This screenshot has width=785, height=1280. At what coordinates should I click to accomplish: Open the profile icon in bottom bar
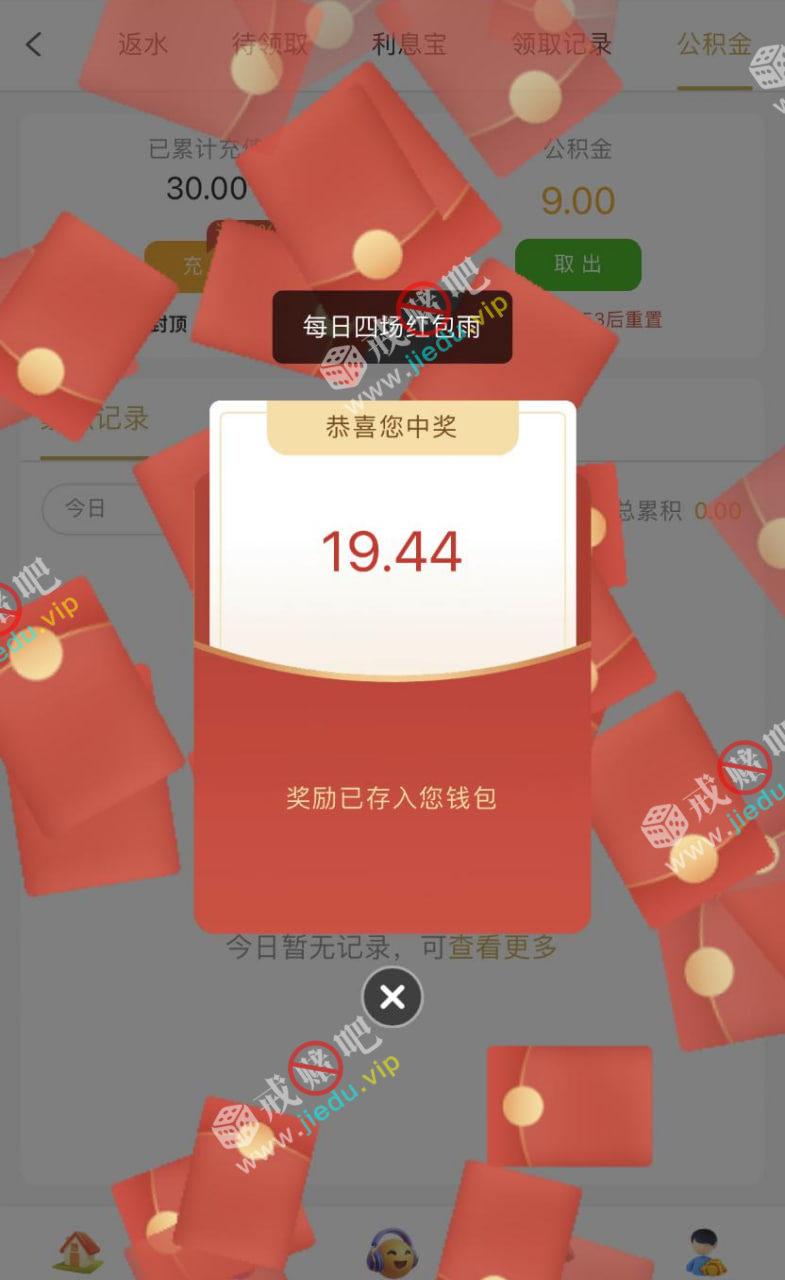(708, 1250)
